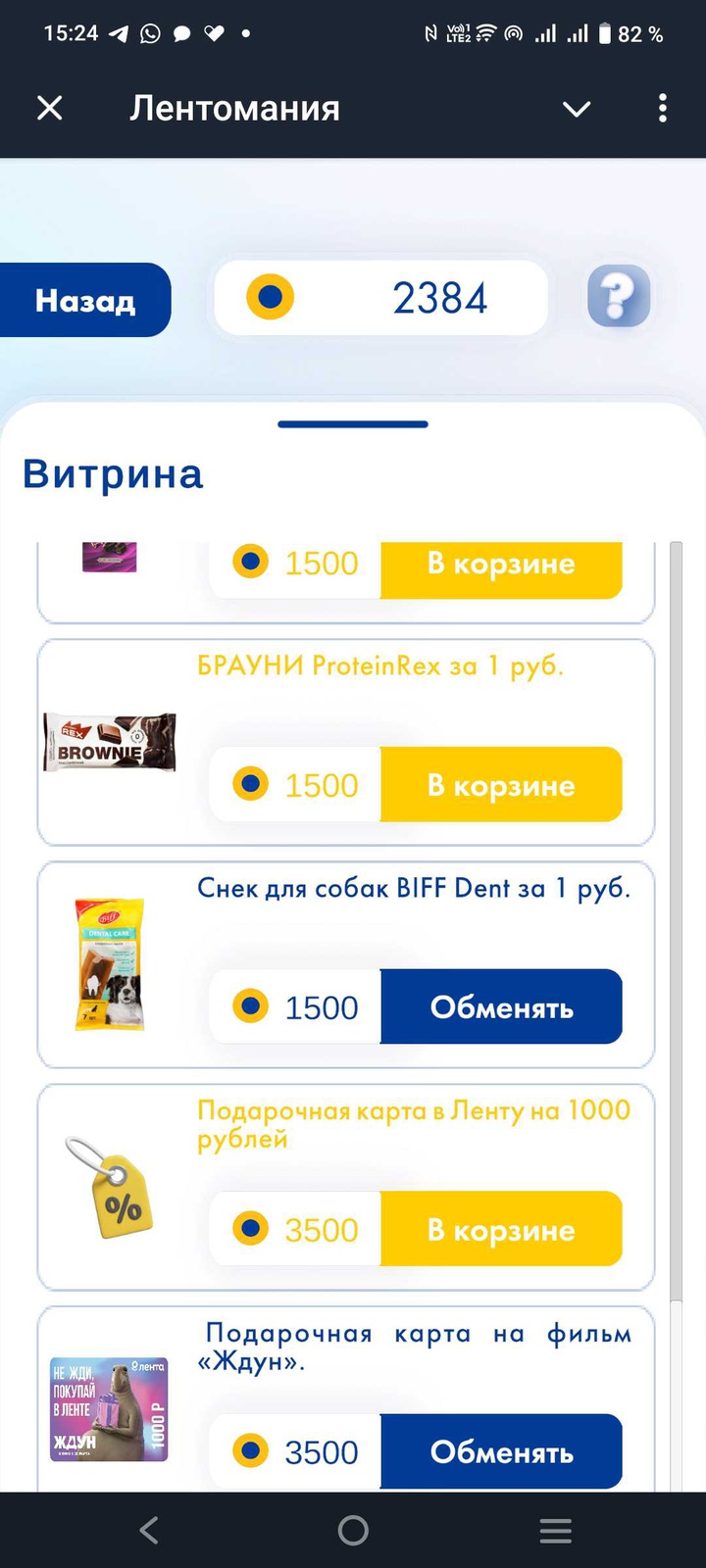Exchange coins for Ждун film gift card
Image resolution: width=706 pixels, height=1568 pixels.
[x=501, y=1451]
